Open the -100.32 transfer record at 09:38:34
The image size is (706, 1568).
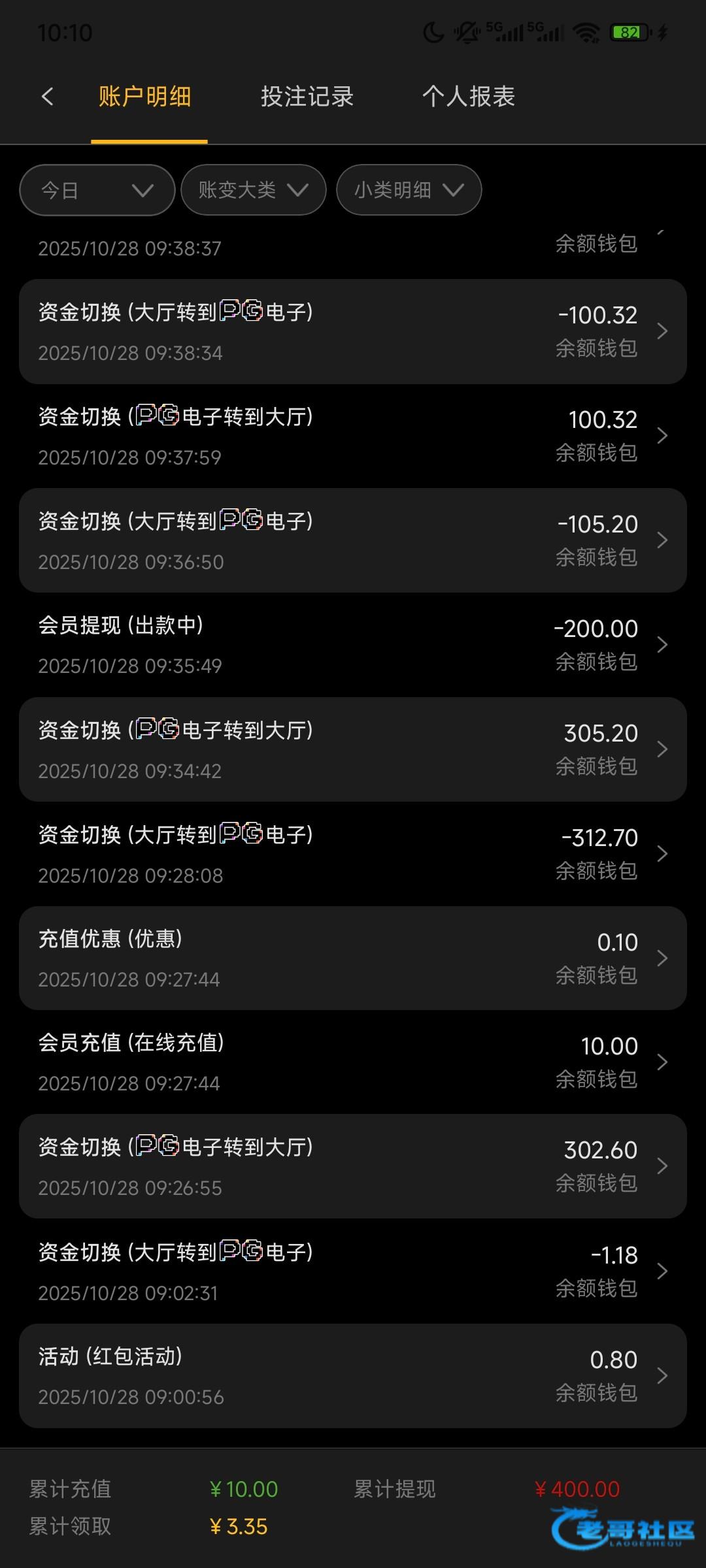tap(353, 331)
